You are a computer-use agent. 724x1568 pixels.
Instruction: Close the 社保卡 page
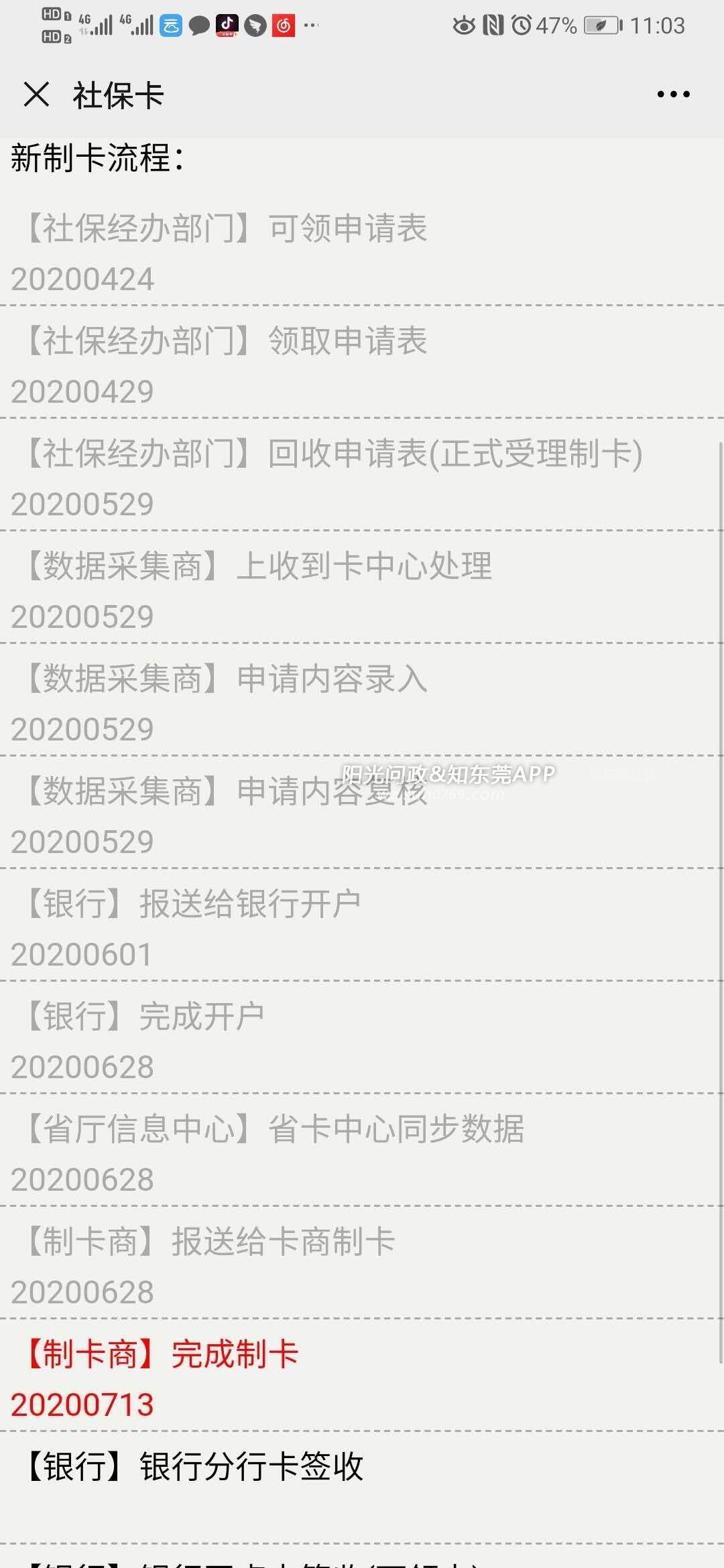[36, 94]
